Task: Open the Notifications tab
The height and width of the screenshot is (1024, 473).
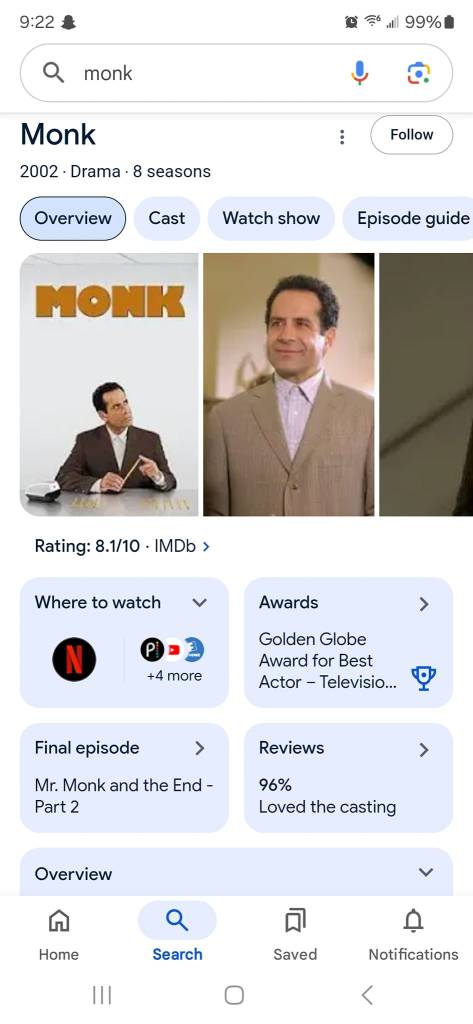Action: [x=414, y=935]
